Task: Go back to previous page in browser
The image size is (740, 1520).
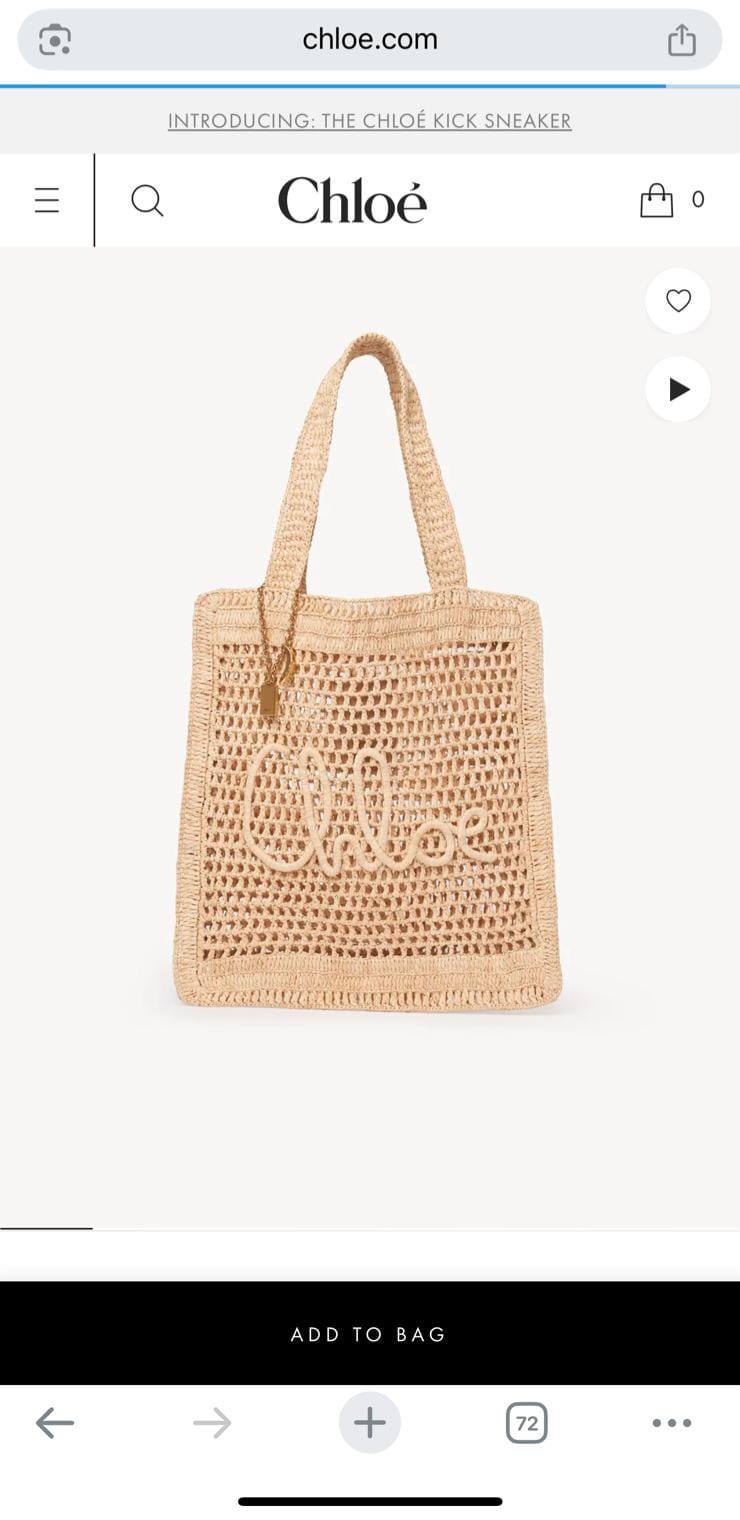Action: (55, 1422)
